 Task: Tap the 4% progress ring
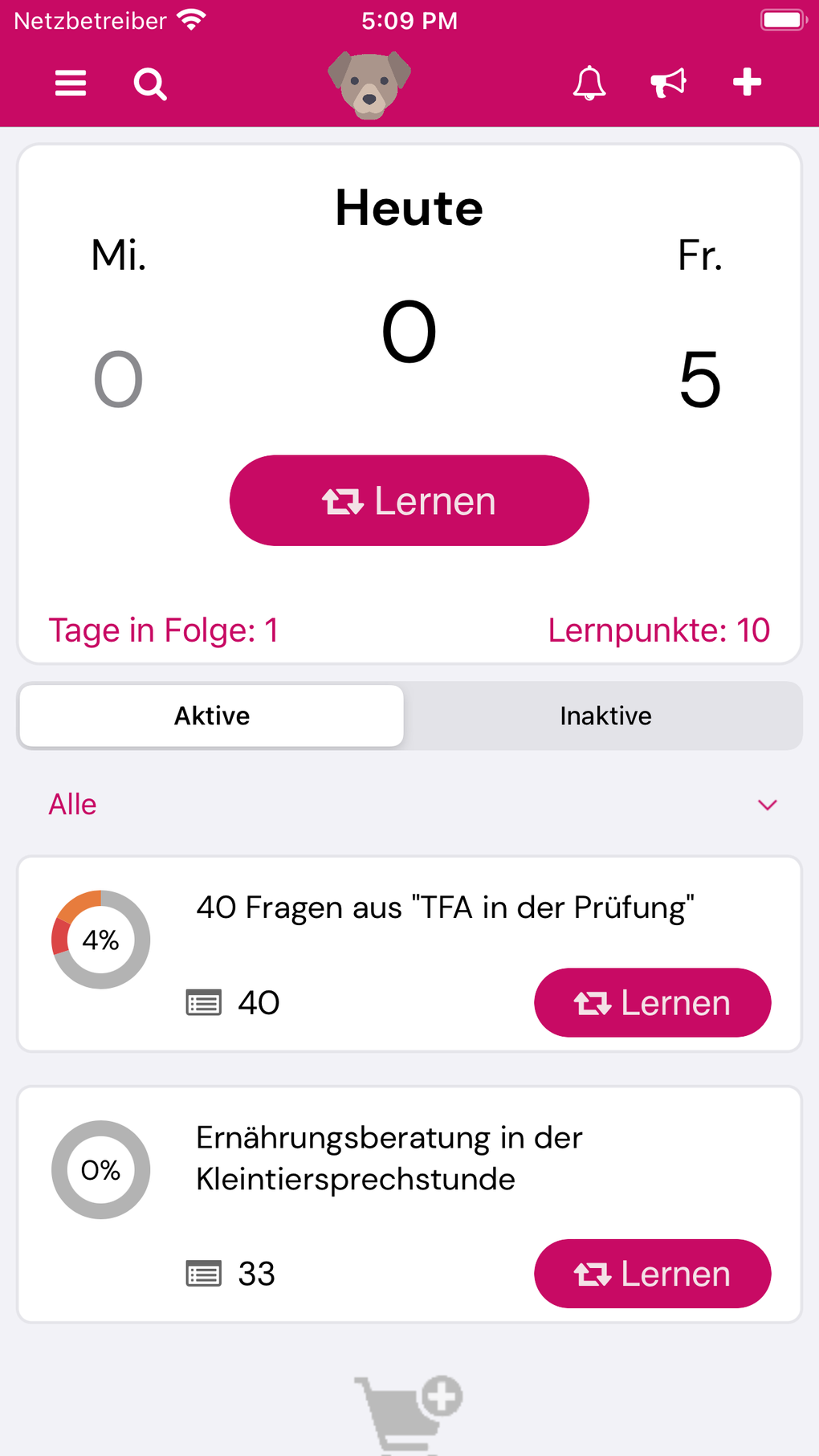click(x=100, y=940)
